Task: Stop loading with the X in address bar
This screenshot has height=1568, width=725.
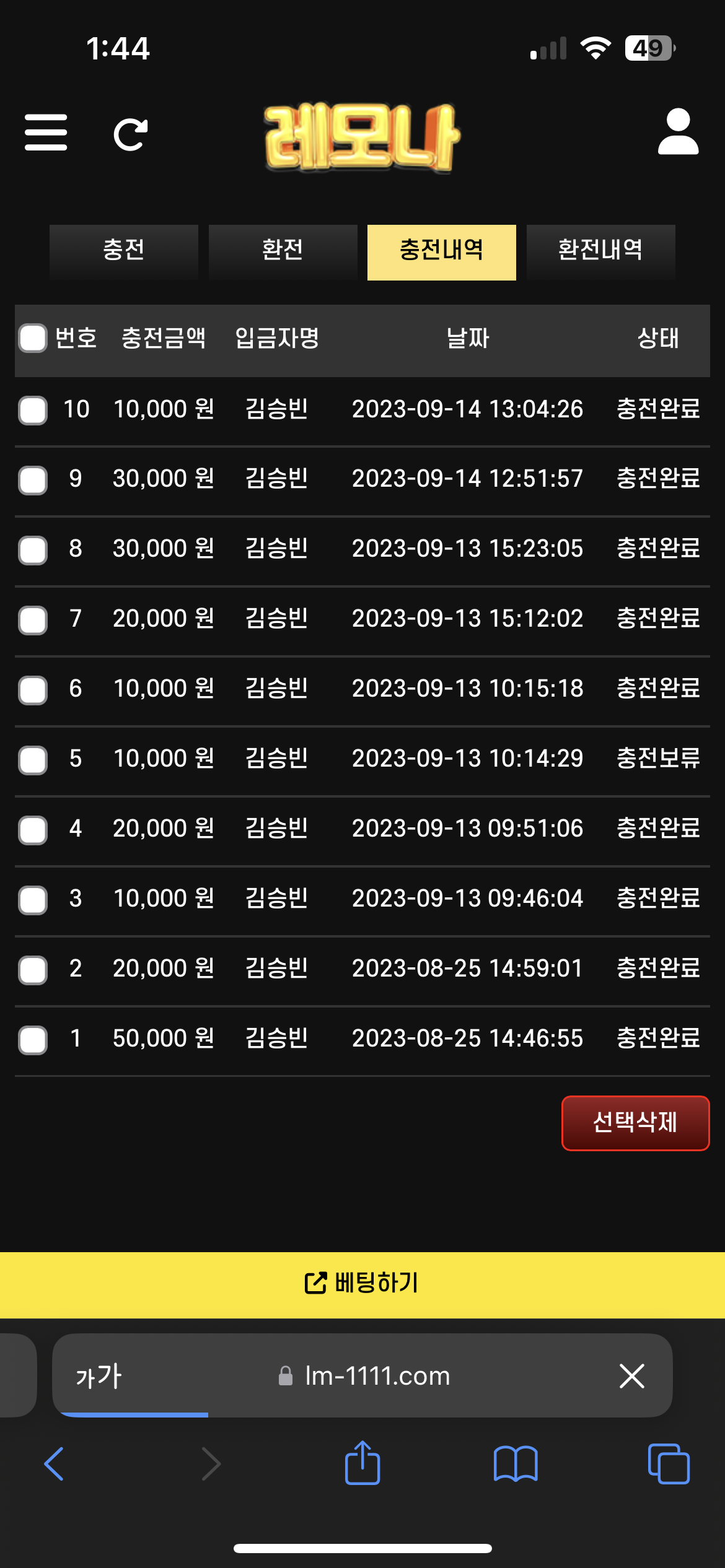Action: click(x=631, y=1375)
